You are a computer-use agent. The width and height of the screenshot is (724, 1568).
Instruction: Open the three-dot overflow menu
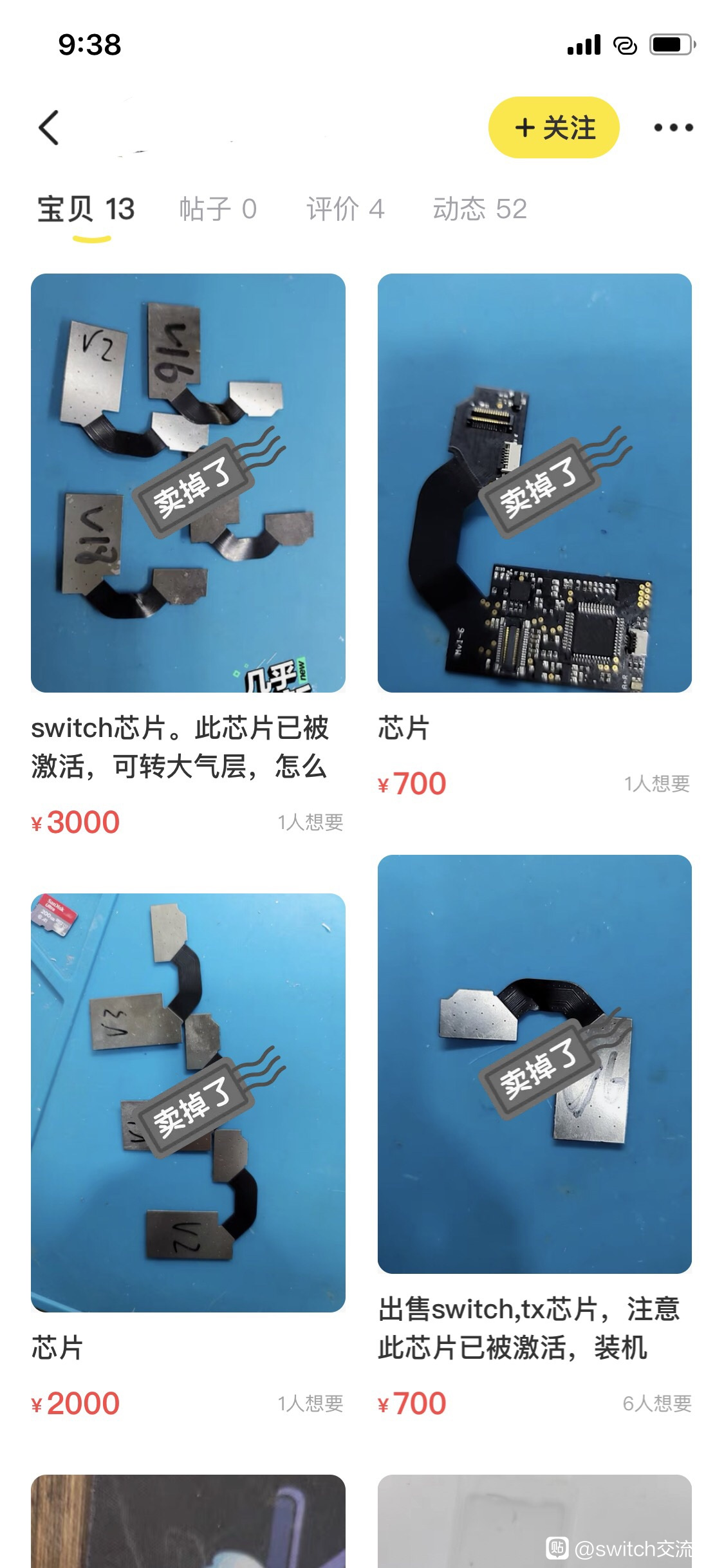point(673,127)
